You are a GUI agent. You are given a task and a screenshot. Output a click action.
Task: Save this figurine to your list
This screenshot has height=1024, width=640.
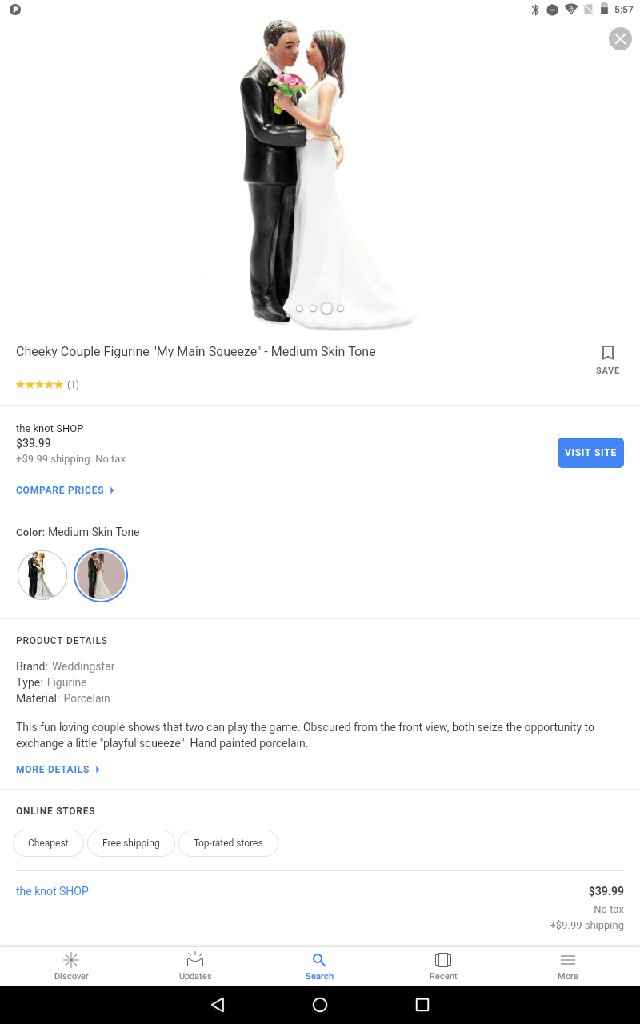click(607, 359)
